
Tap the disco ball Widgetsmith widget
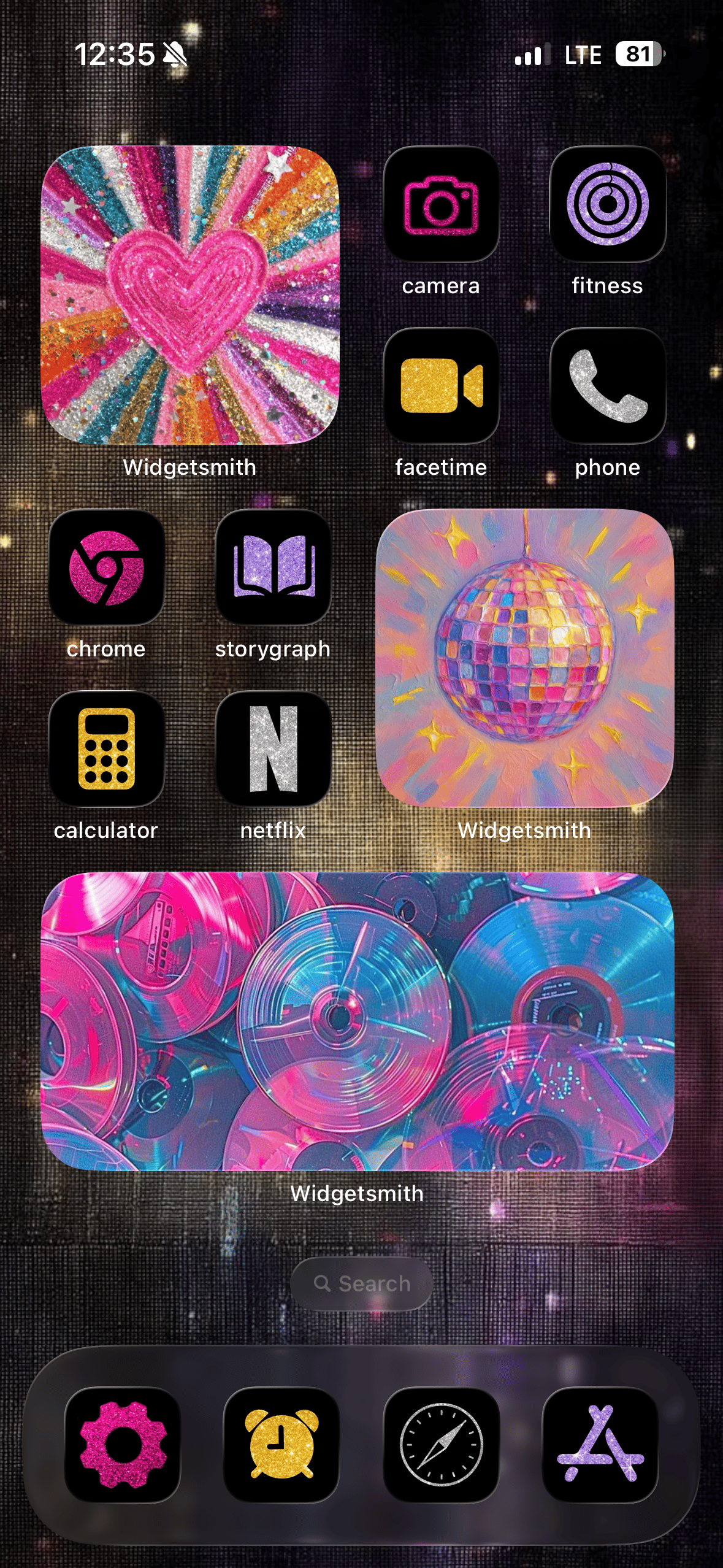[525, 658]
